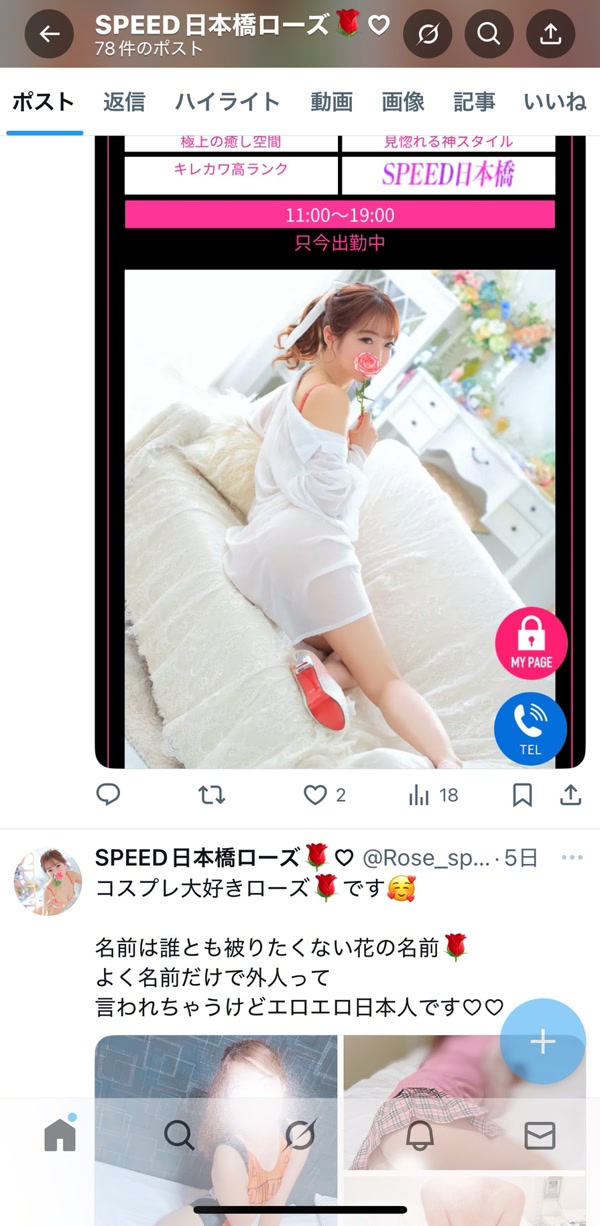Open the 記事 tab
This screenshot has height=1226, width=600.
click(474, 101)
